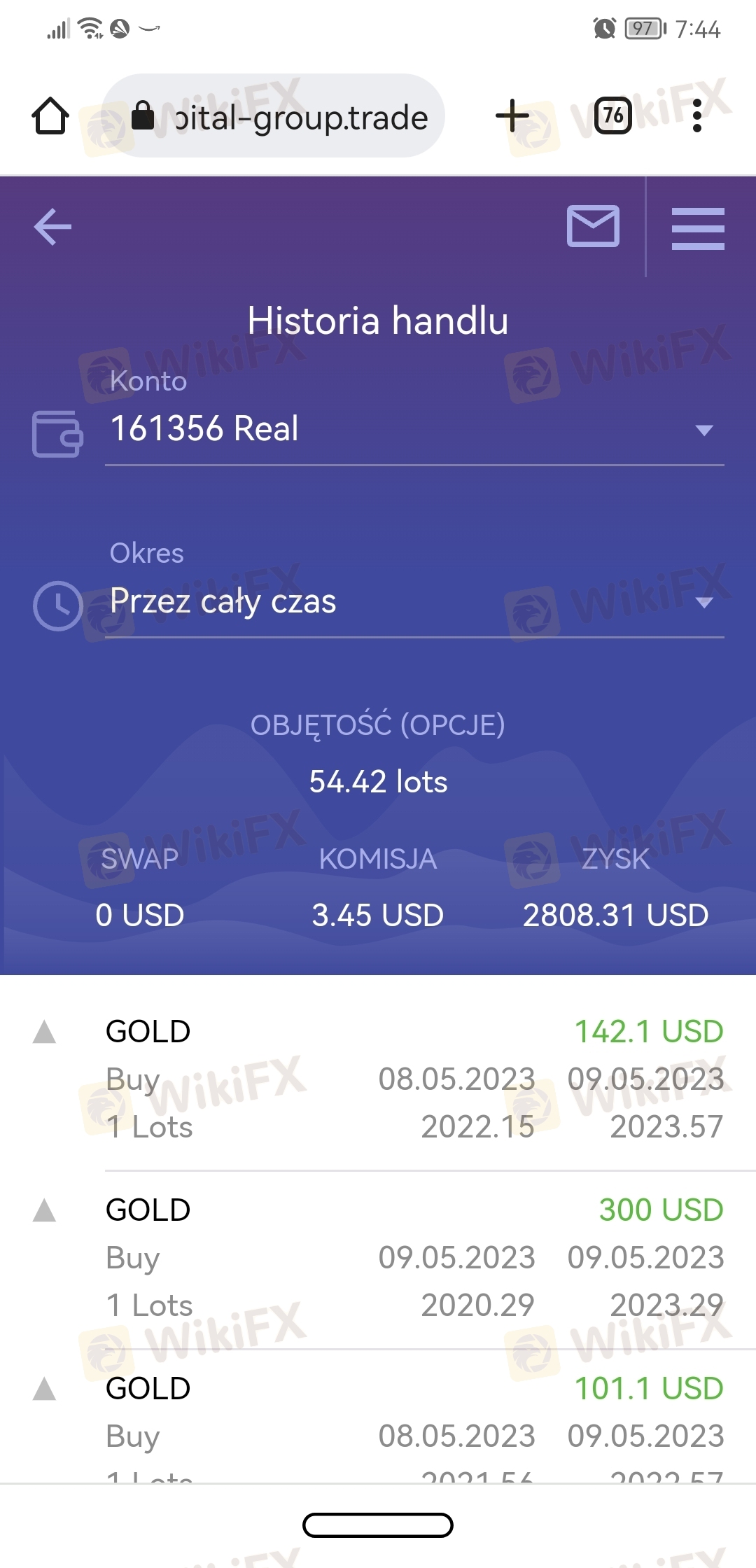Open the hamburger menu
756x1568 pixels.
[x=698, y=228]
